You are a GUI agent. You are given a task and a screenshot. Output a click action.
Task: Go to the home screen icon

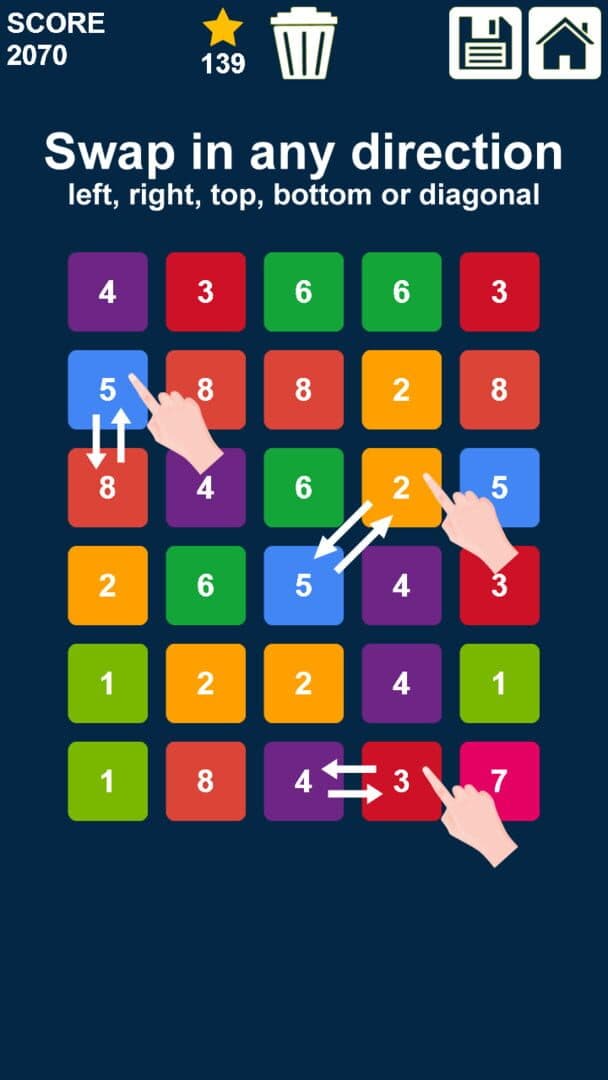[564, 43]
